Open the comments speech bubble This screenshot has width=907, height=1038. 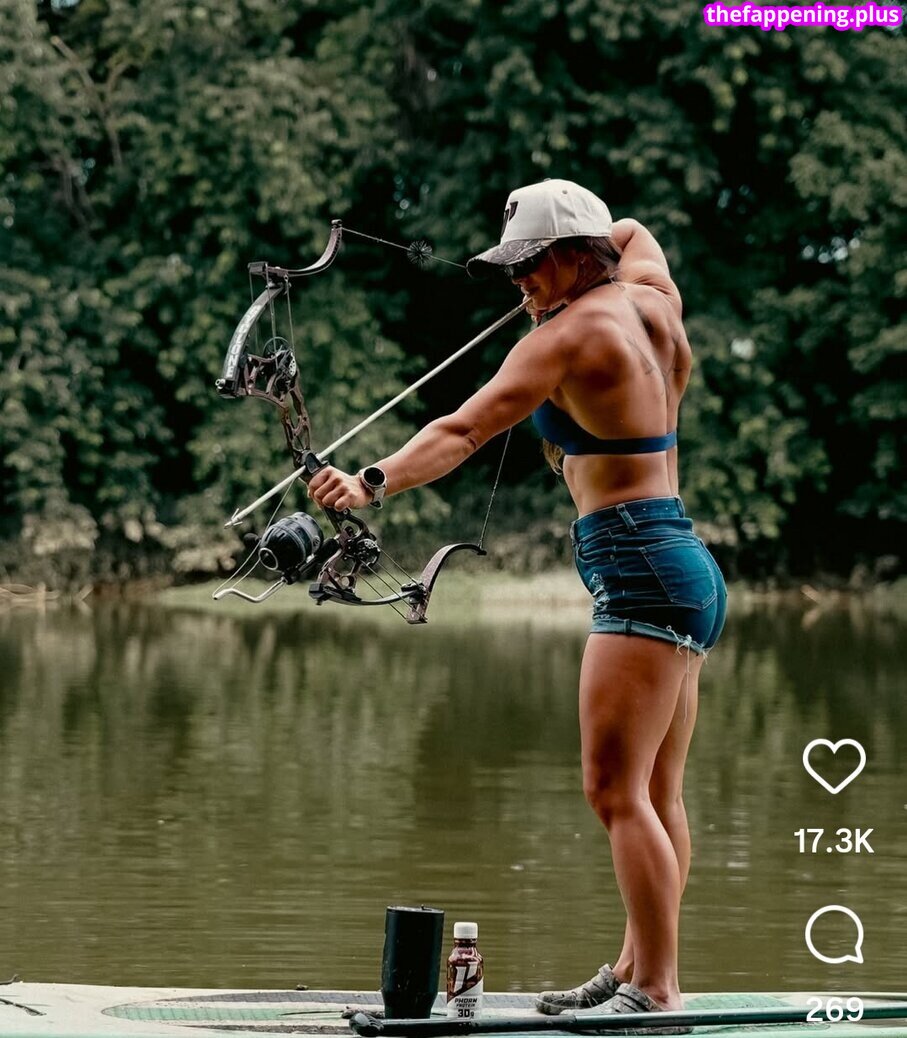(x=834, y=934)
